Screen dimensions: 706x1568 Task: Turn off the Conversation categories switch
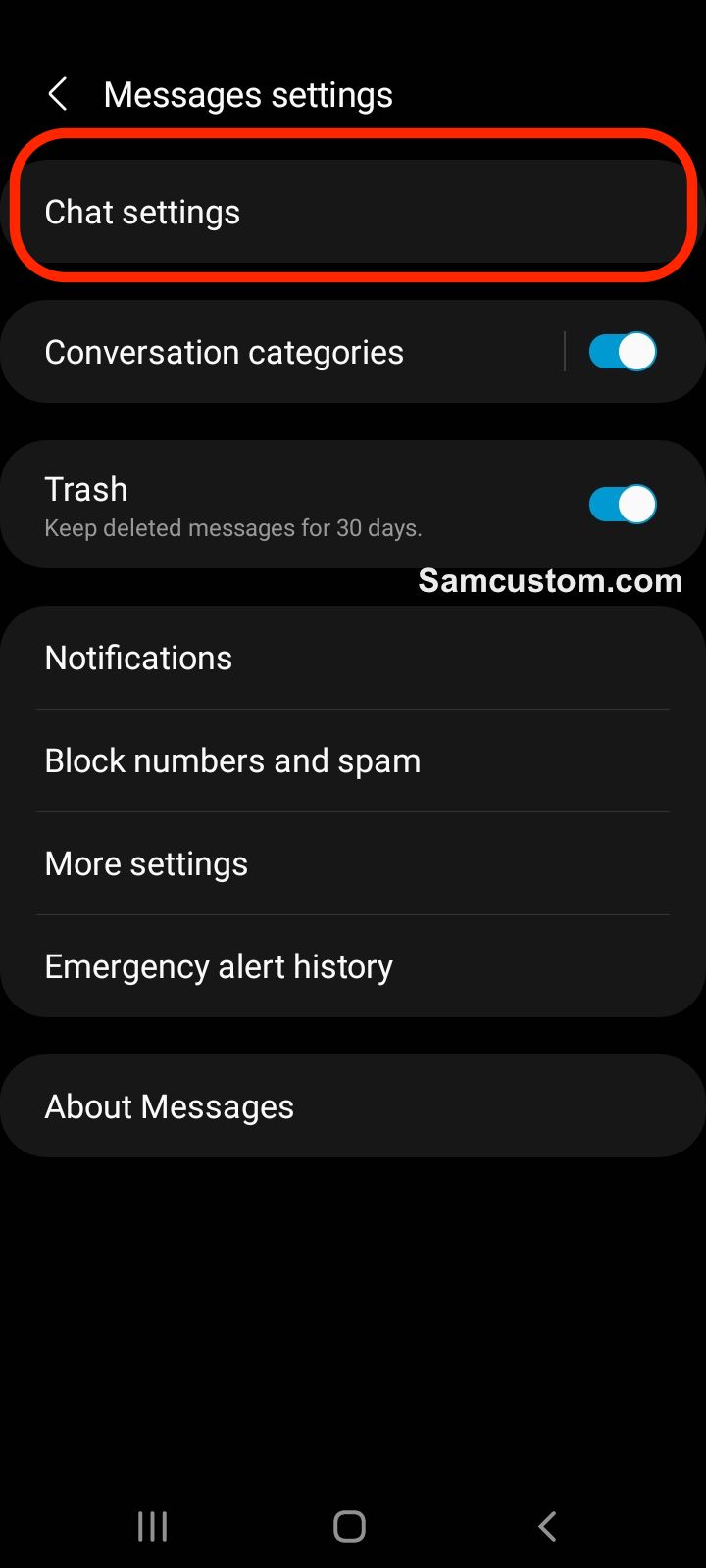[623, 352]
